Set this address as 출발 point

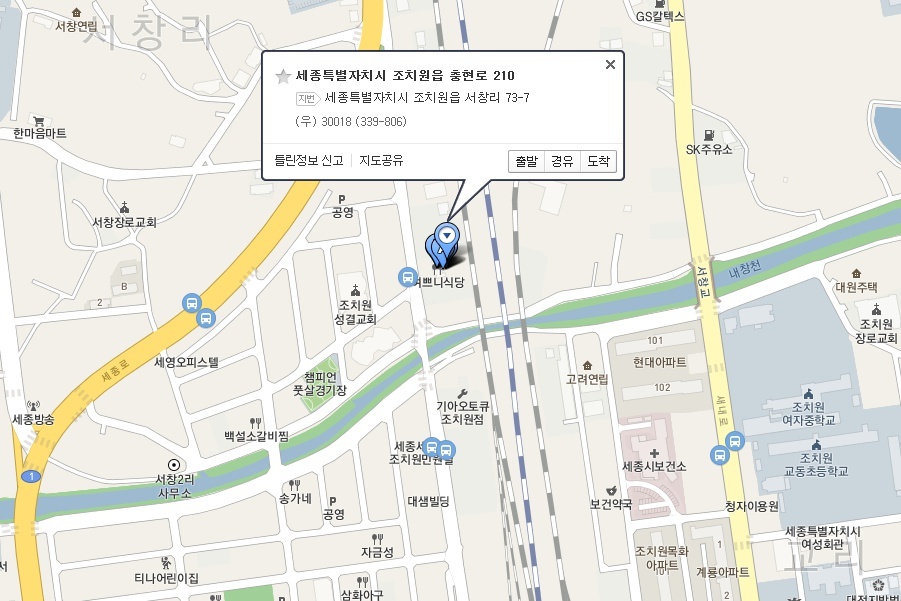526,161
